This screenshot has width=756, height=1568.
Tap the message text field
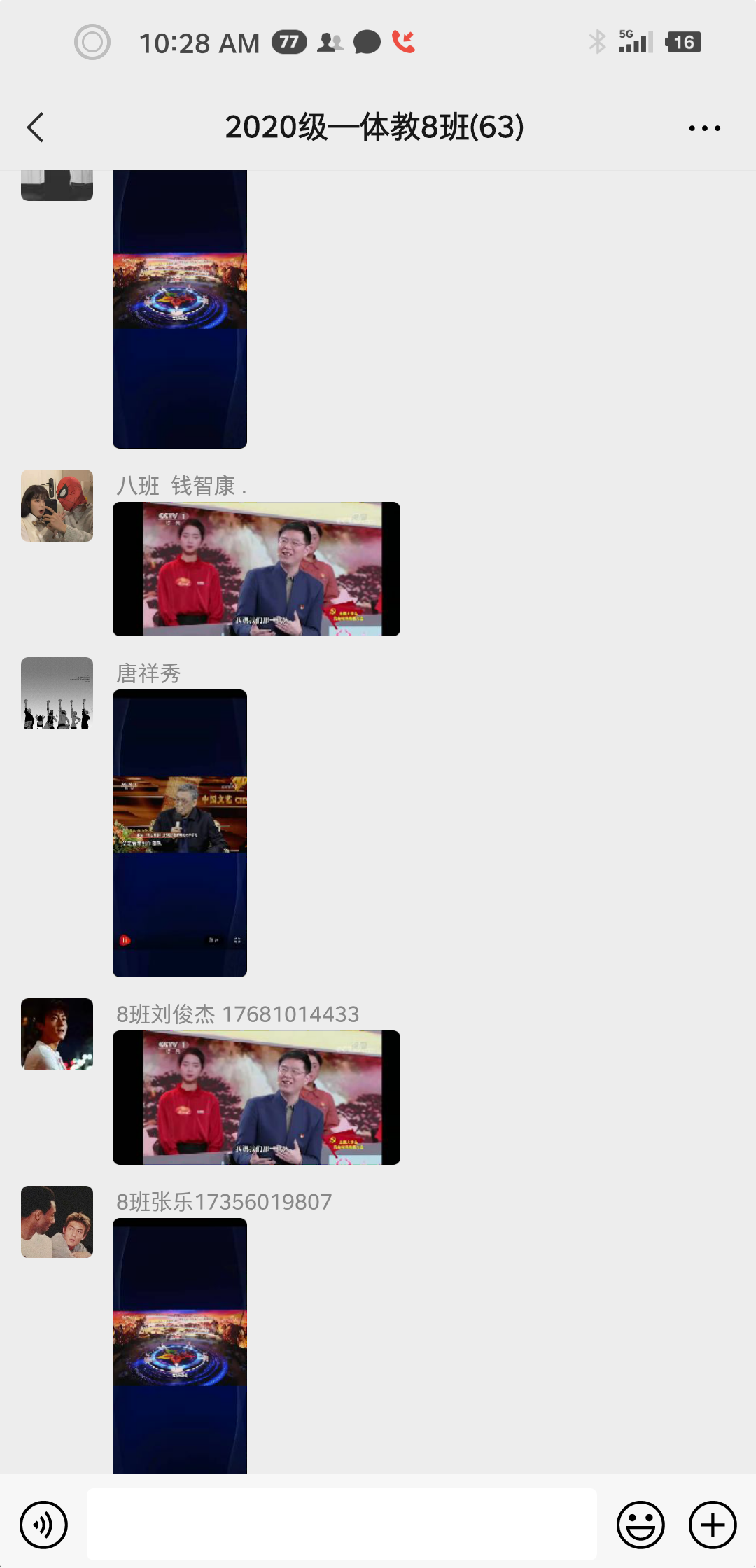(342, 1524)
